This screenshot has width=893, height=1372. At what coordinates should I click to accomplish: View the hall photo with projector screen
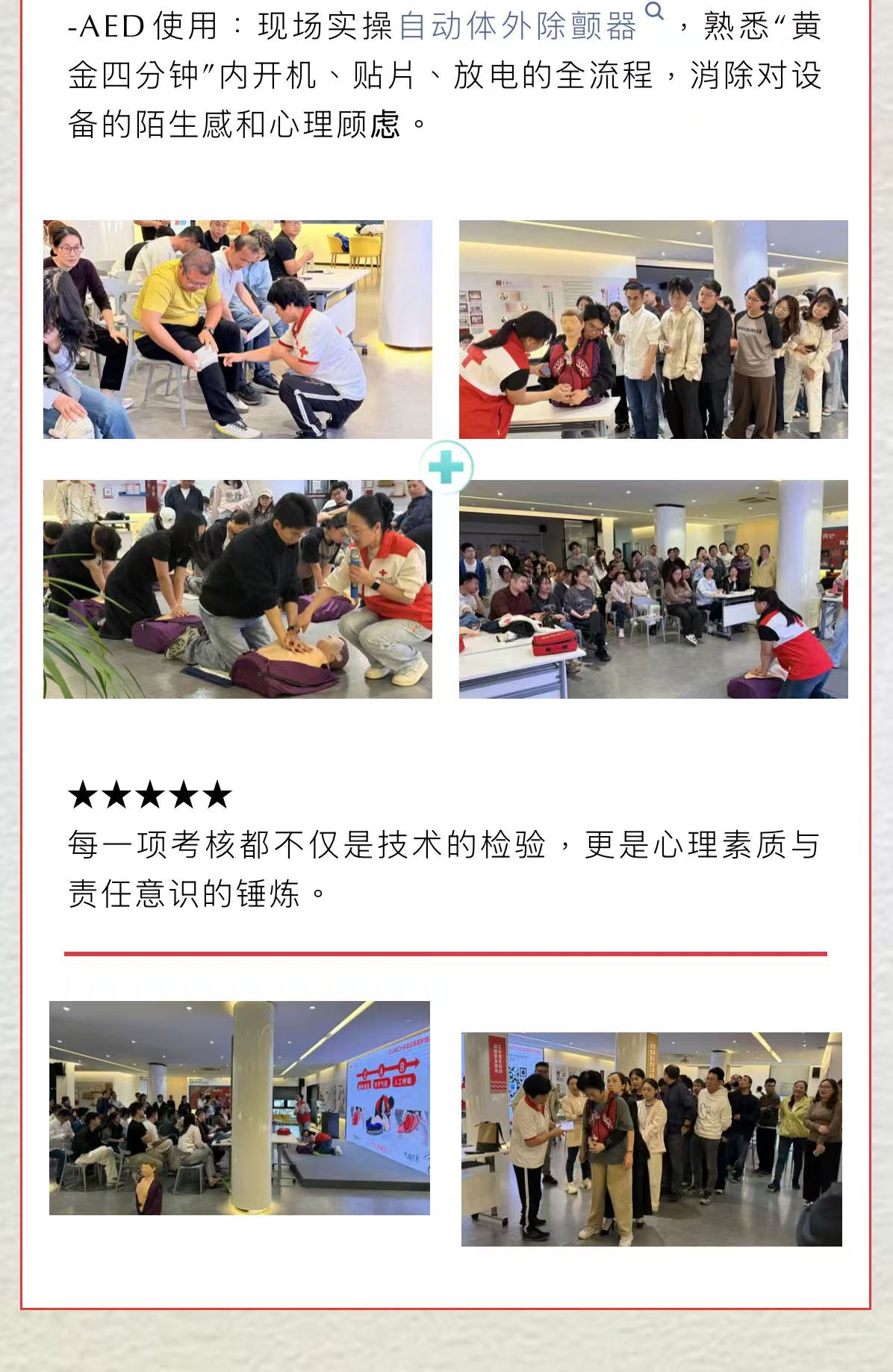239,1108
